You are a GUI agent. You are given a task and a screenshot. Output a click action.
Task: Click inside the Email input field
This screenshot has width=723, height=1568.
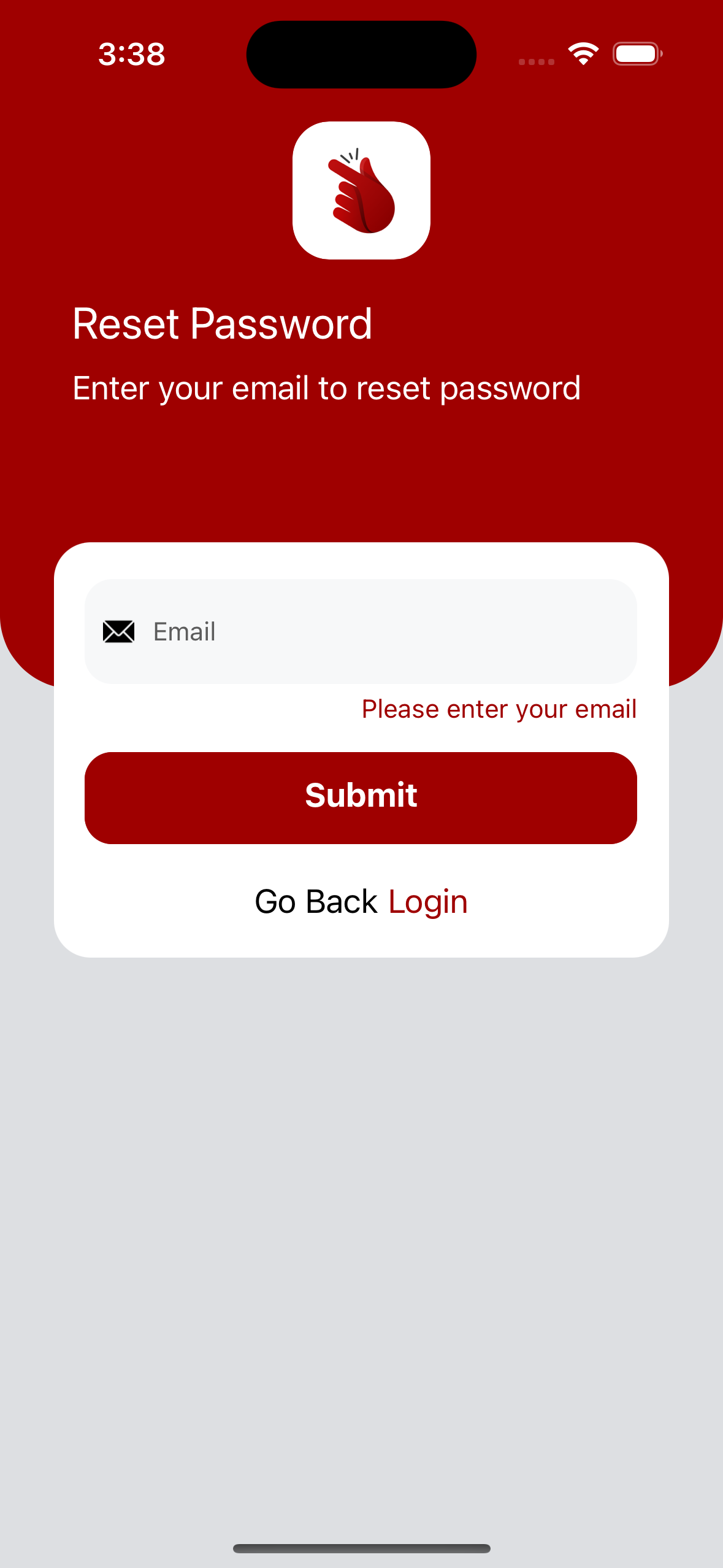click(361, 631)
